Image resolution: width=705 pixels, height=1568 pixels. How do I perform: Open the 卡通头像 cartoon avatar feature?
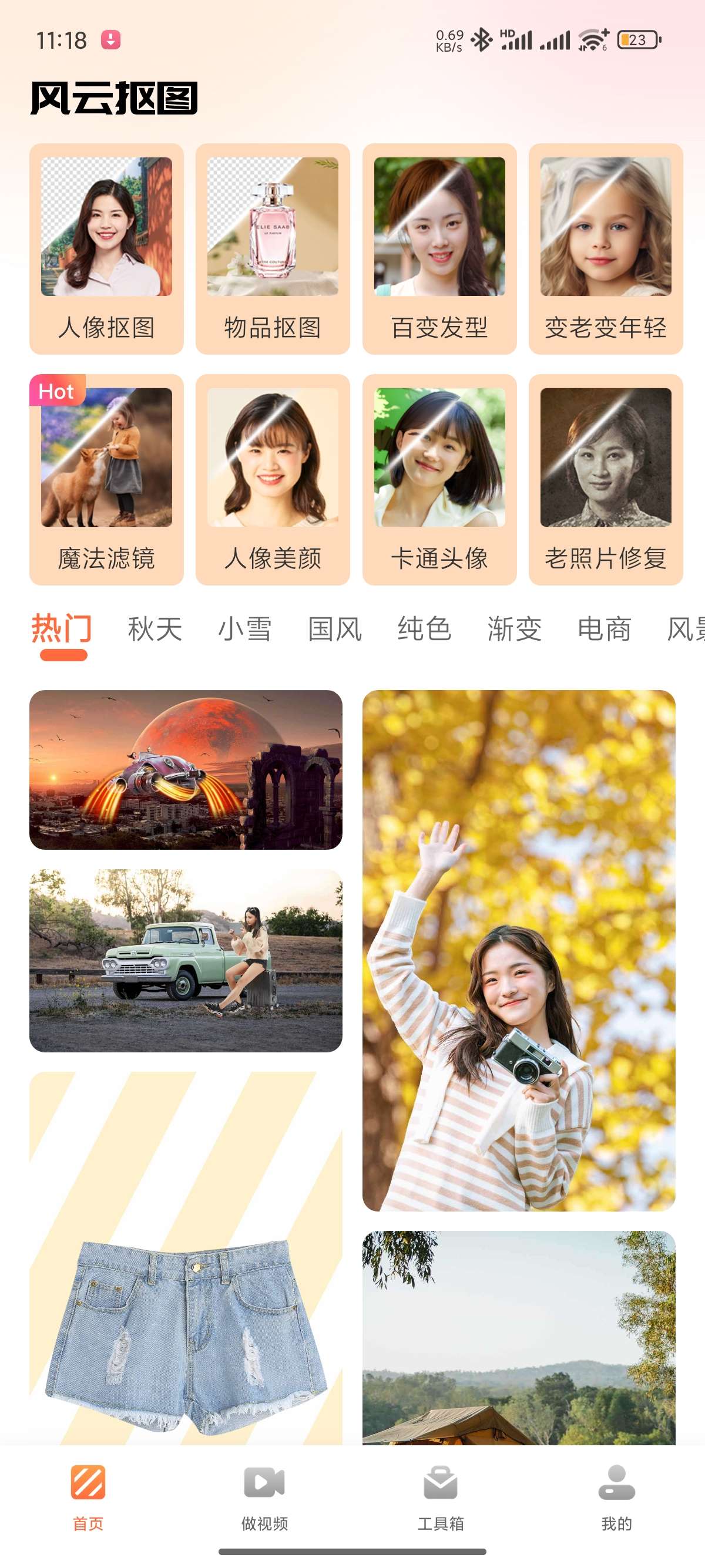click(x=439, y=480)
